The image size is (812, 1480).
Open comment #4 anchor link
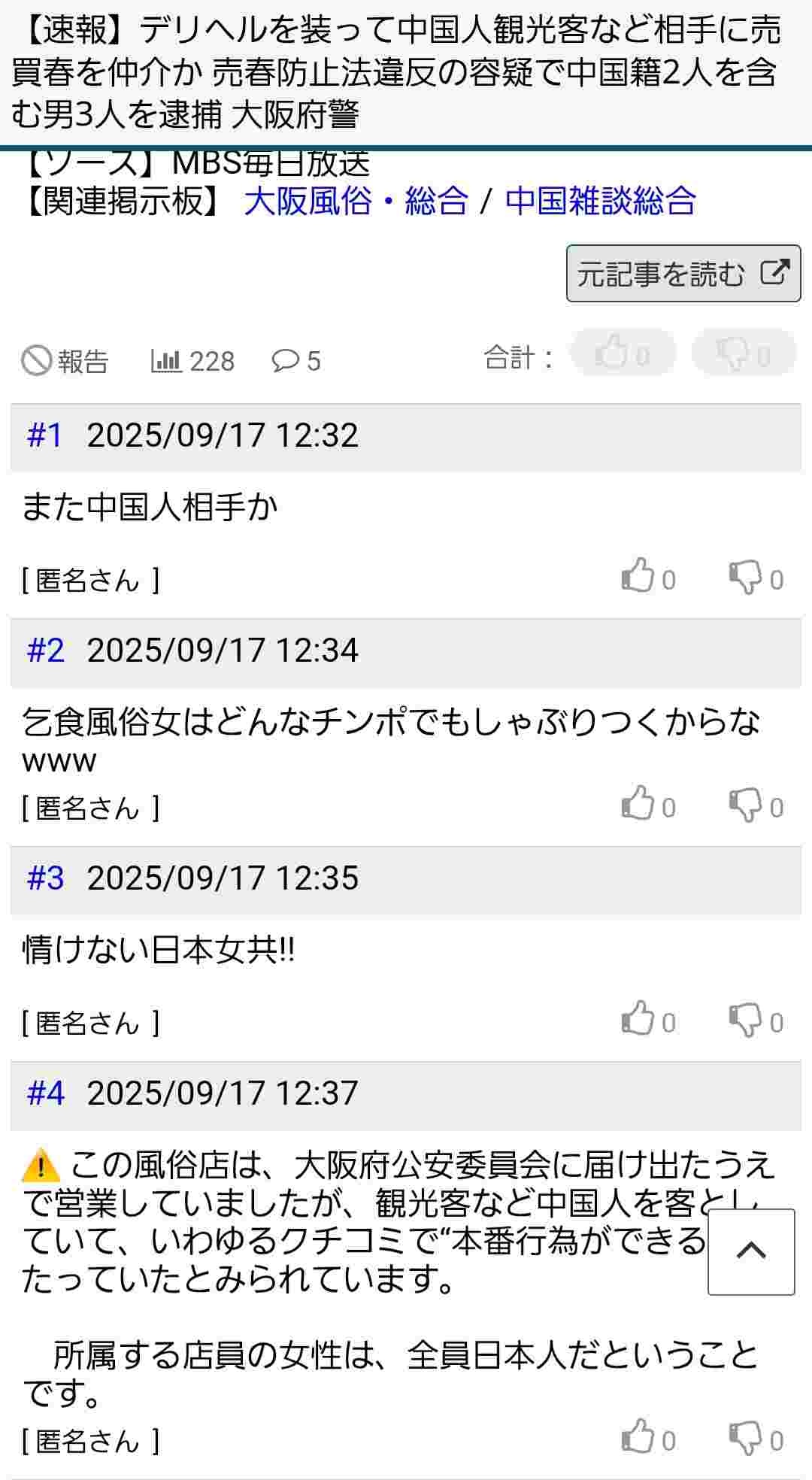45,1093
